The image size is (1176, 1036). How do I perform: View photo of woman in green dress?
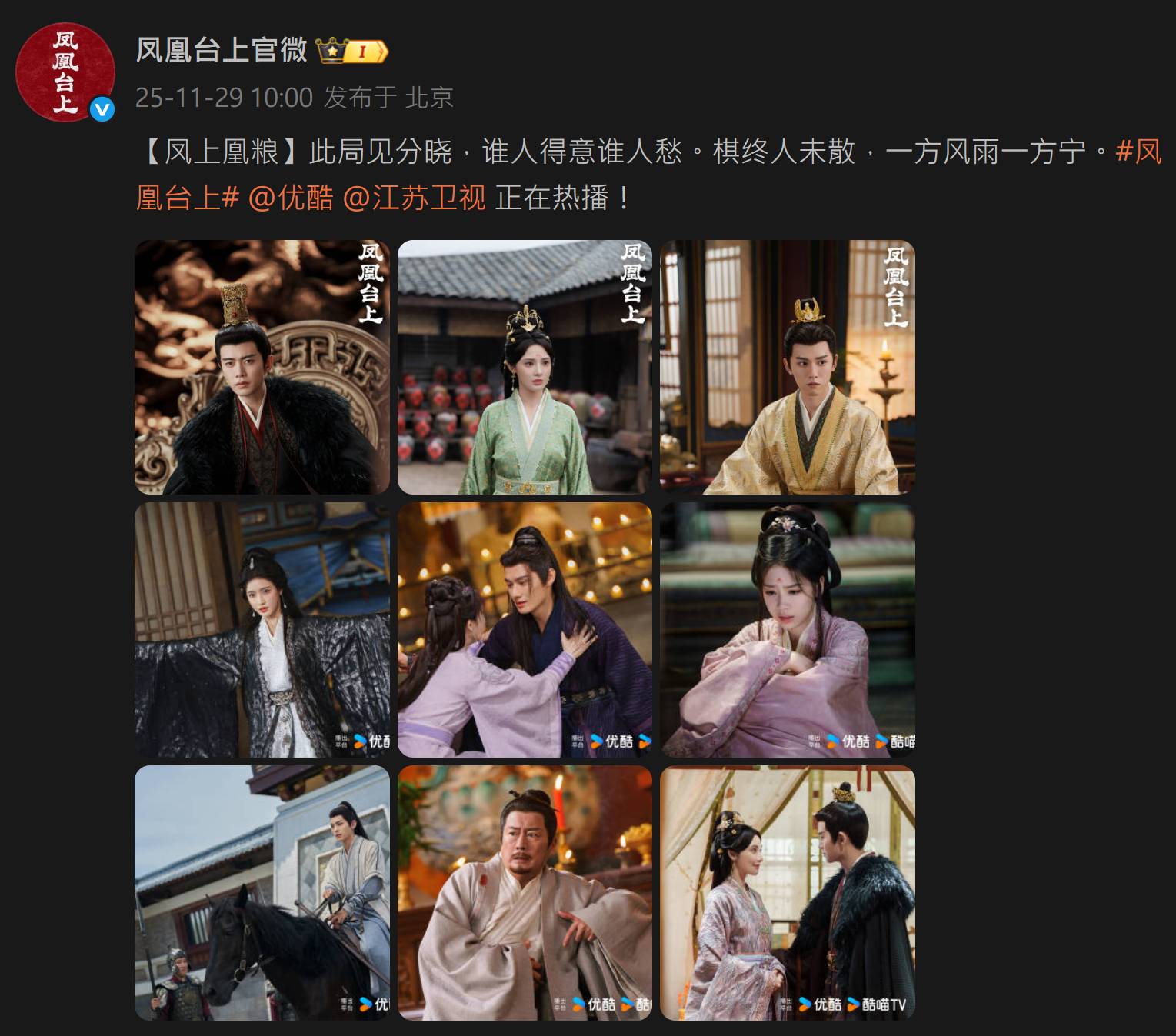coord(525,367)
